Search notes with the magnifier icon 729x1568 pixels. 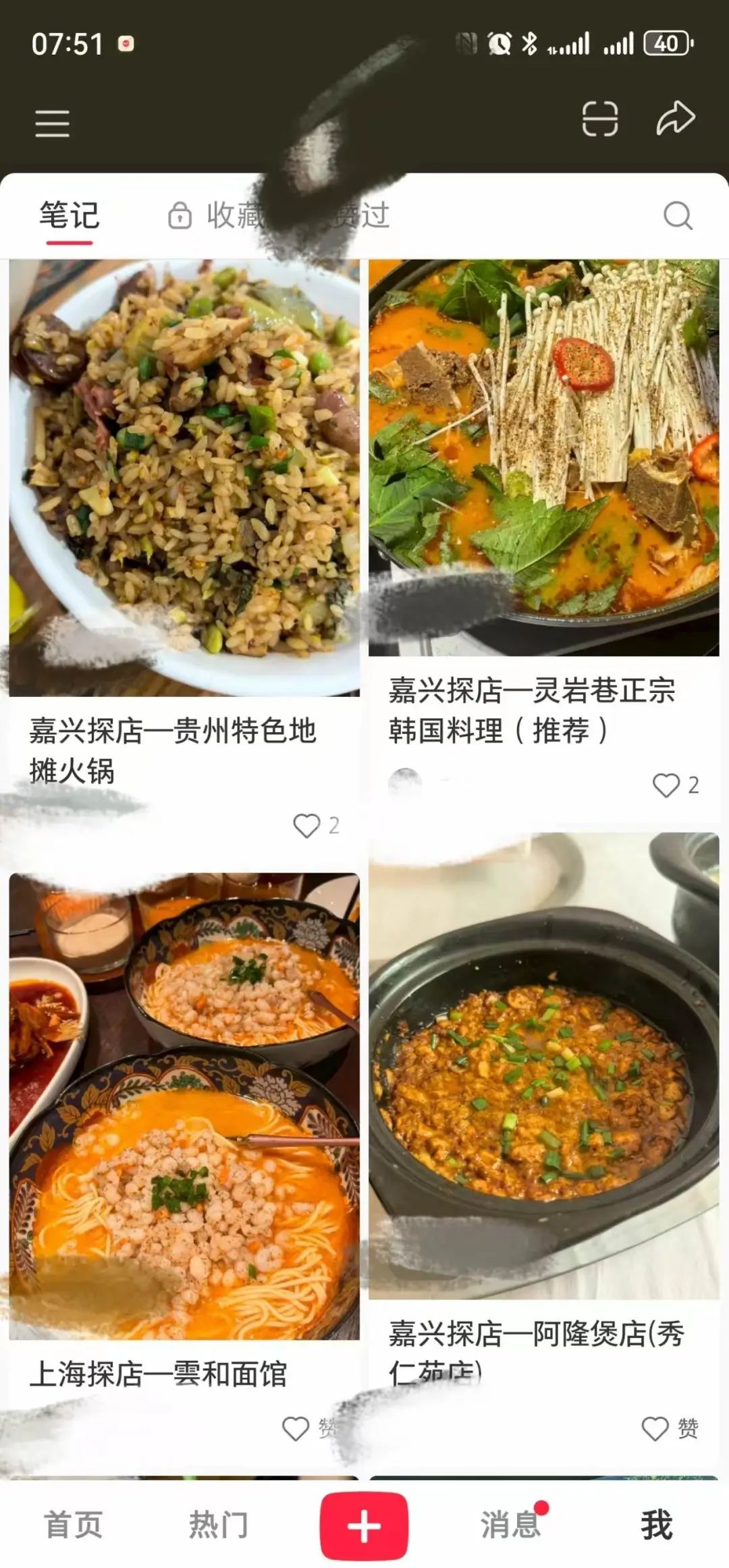(x=678, y=217)
